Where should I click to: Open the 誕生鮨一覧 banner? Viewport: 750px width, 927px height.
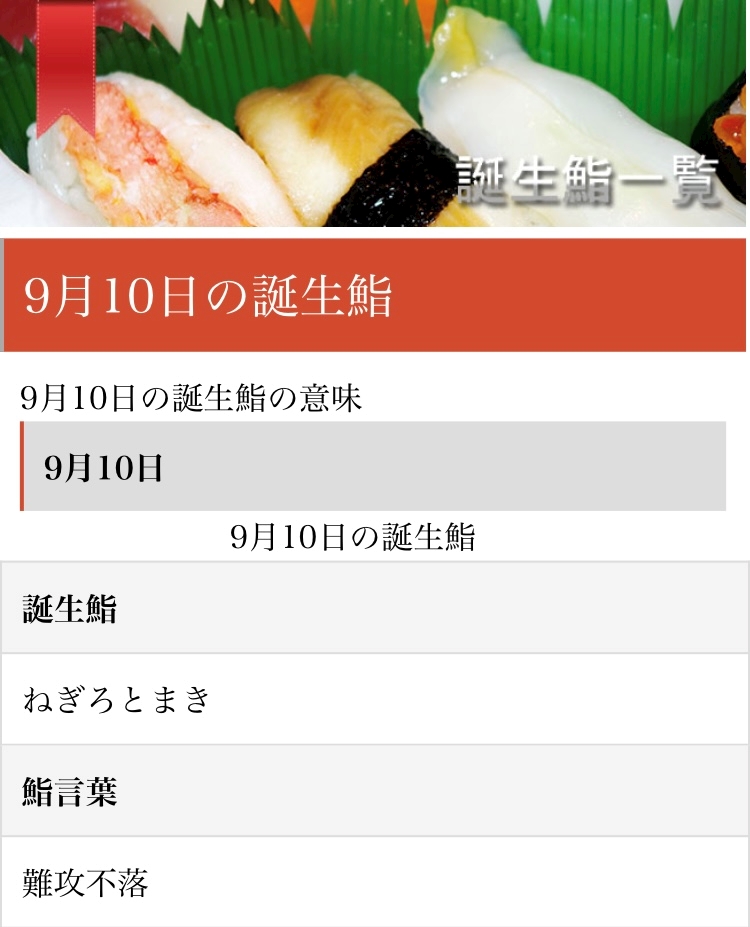tap(373, 113)
